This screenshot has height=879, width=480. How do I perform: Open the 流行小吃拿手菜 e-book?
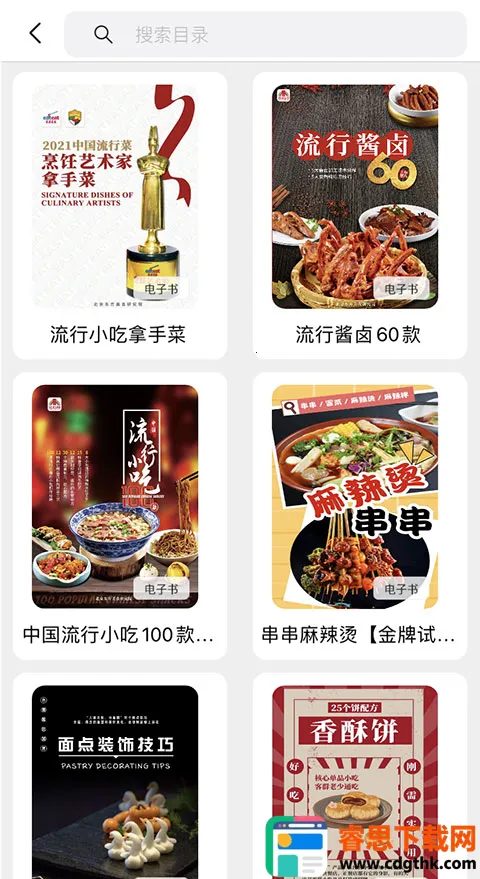tap(120, 216)
